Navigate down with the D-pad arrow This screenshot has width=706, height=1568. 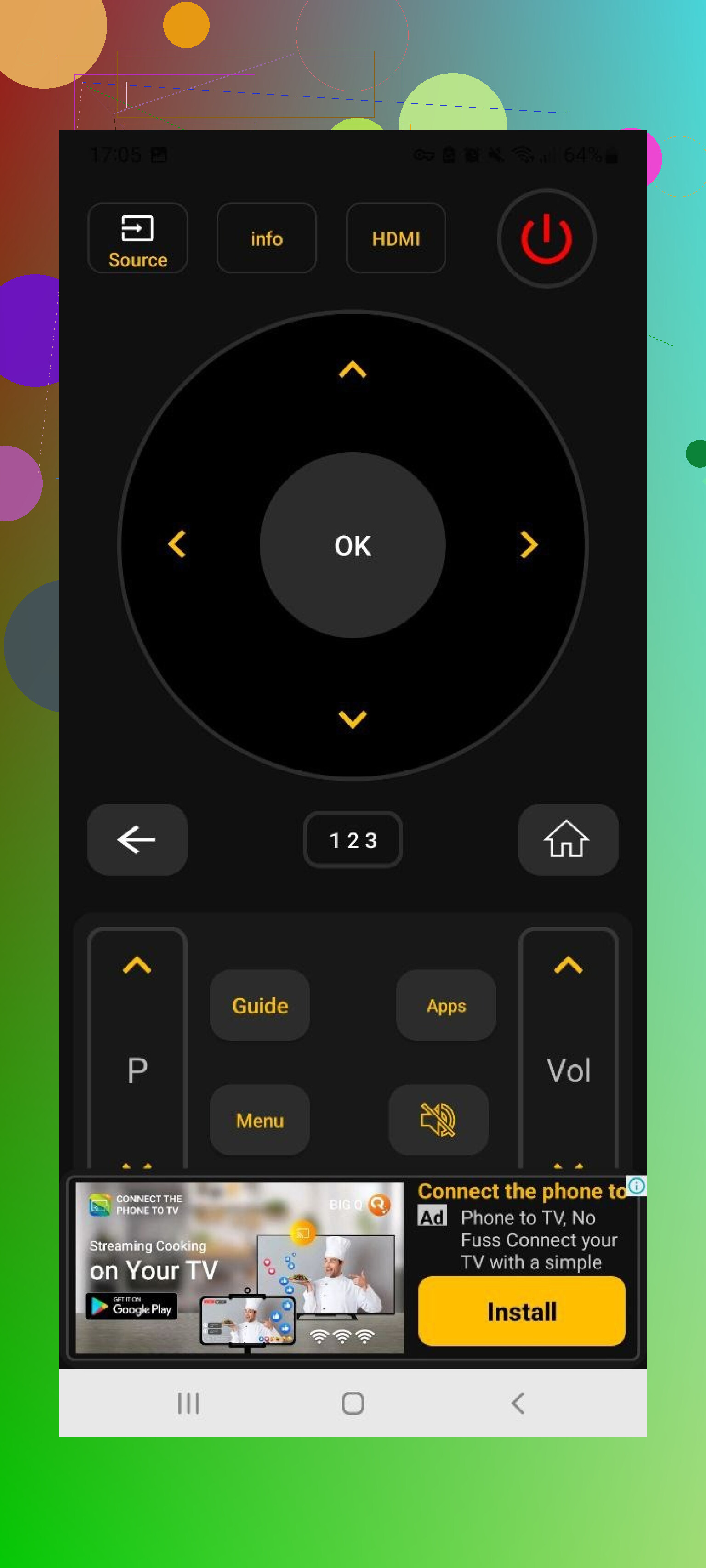pos(352,719)
